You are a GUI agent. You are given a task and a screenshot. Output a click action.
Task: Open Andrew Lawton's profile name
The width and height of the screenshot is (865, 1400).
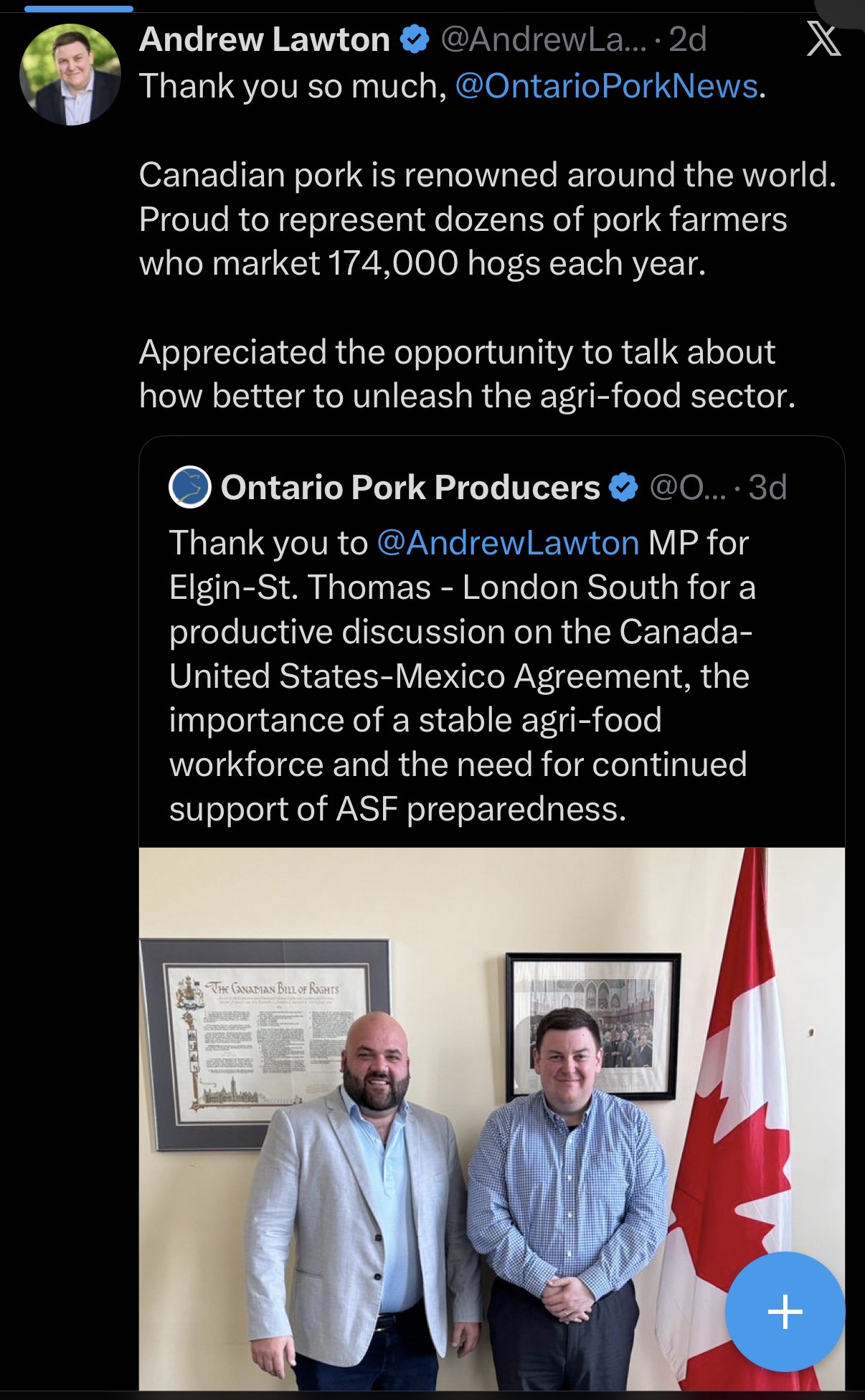point(265,39)
